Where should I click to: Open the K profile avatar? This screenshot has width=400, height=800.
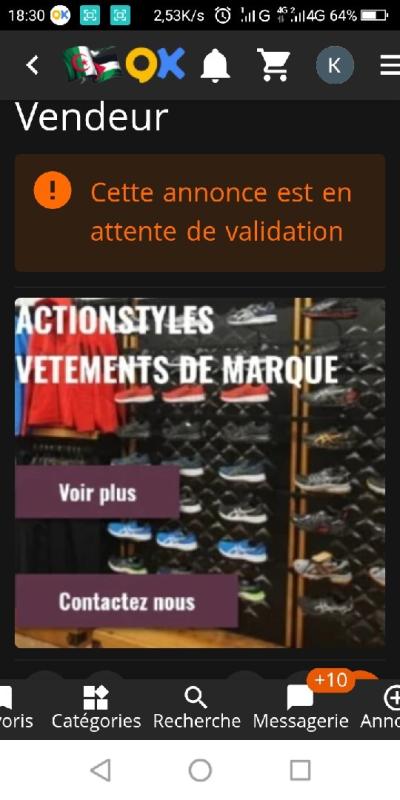335,65
